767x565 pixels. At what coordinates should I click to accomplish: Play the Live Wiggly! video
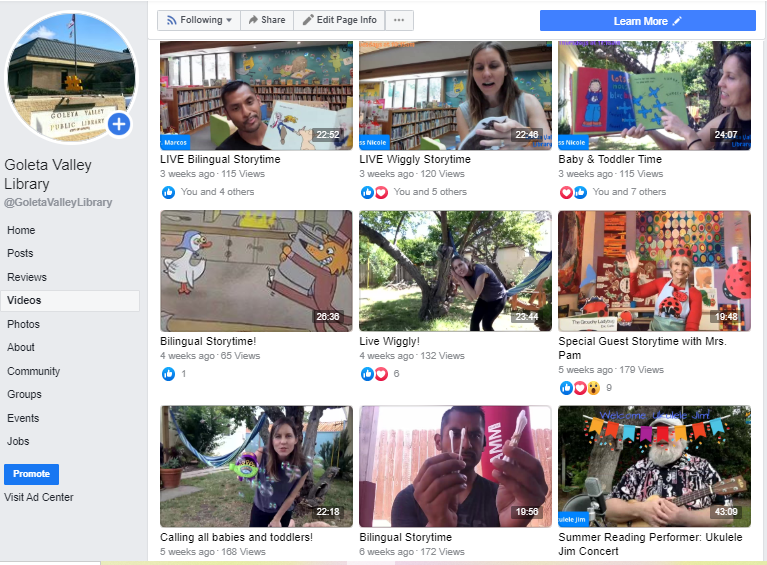coord(455,271)
